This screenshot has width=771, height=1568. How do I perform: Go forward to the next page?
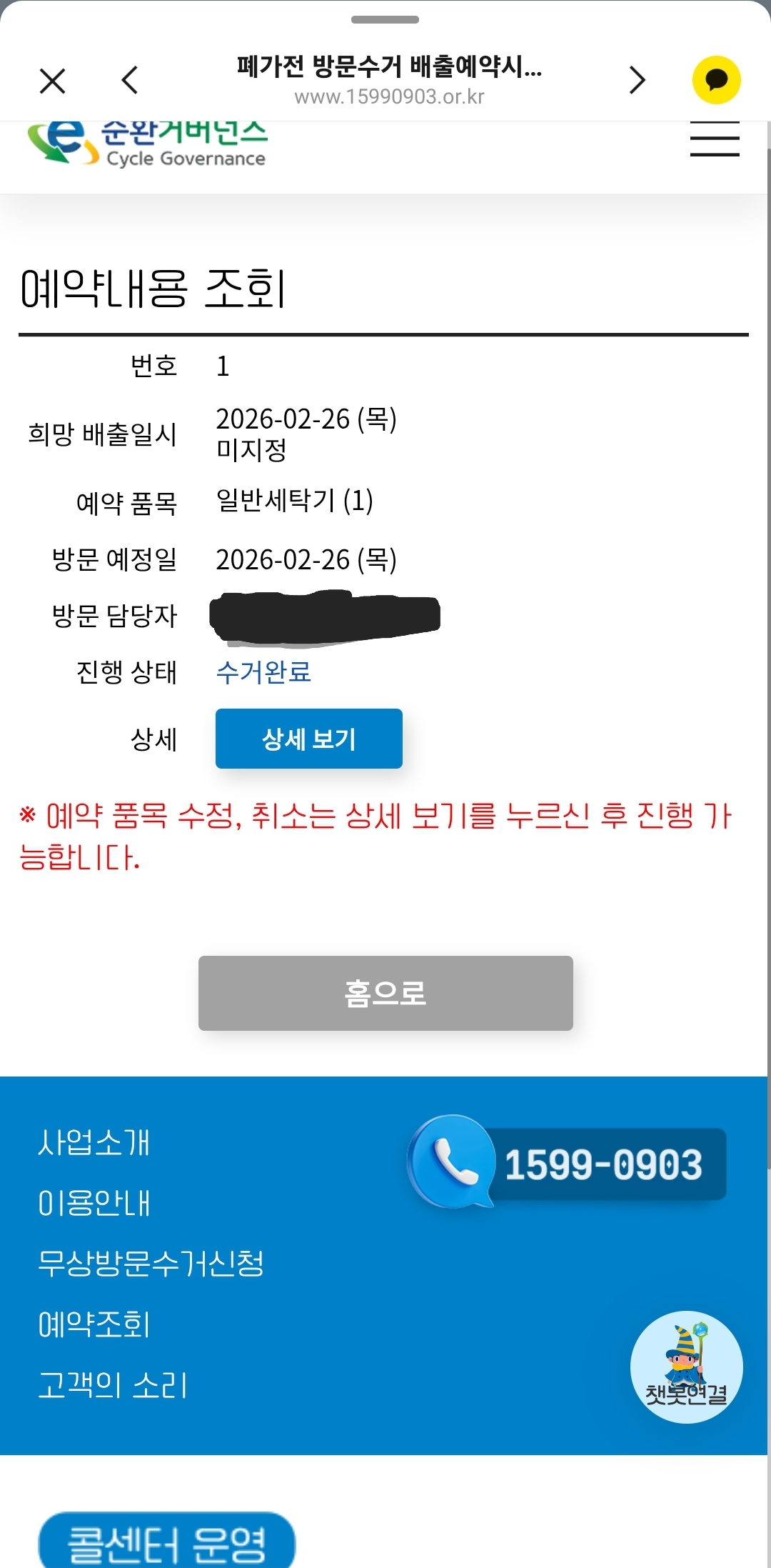click(638, 80)
